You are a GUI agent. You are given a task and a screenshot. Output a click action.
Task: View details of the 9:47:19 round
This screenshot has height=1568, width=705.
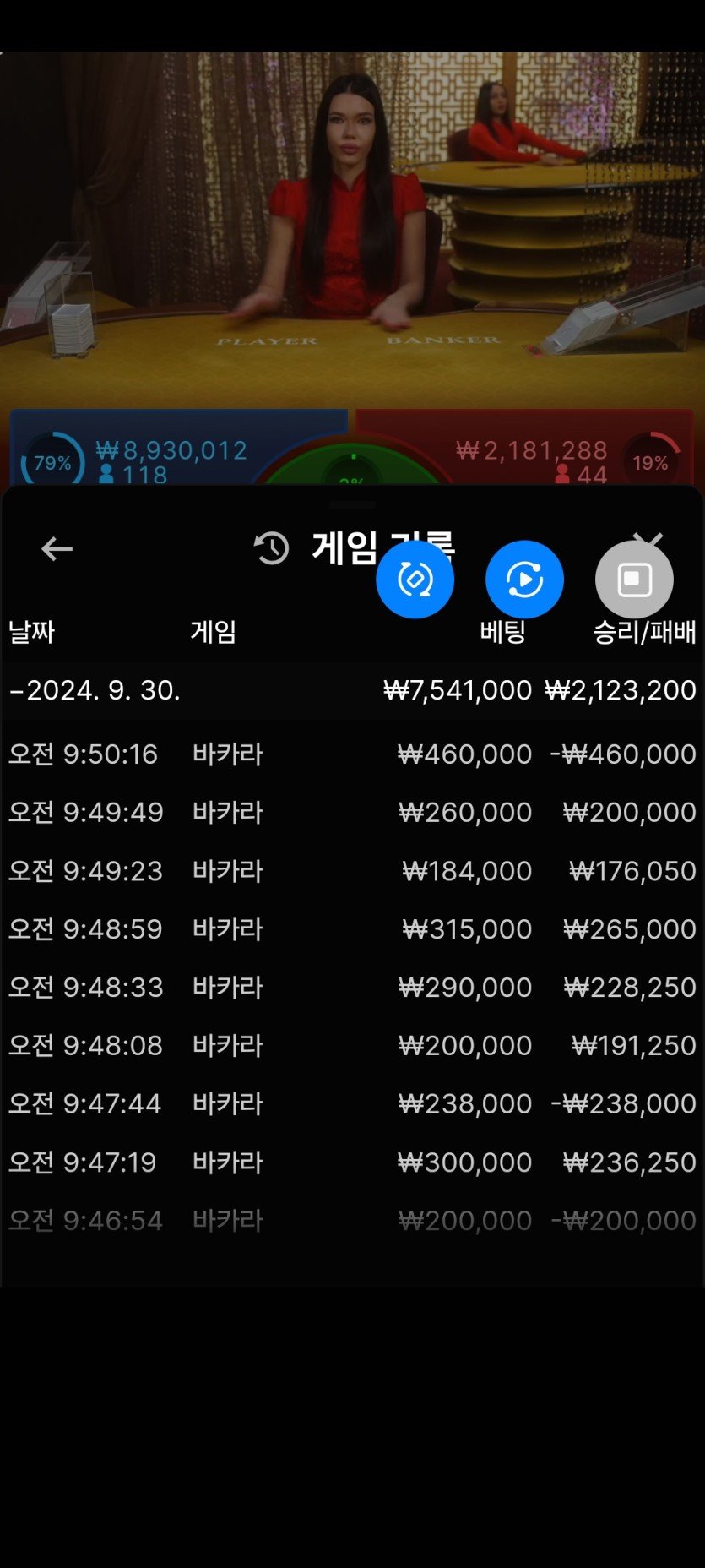pos(352,1162)
